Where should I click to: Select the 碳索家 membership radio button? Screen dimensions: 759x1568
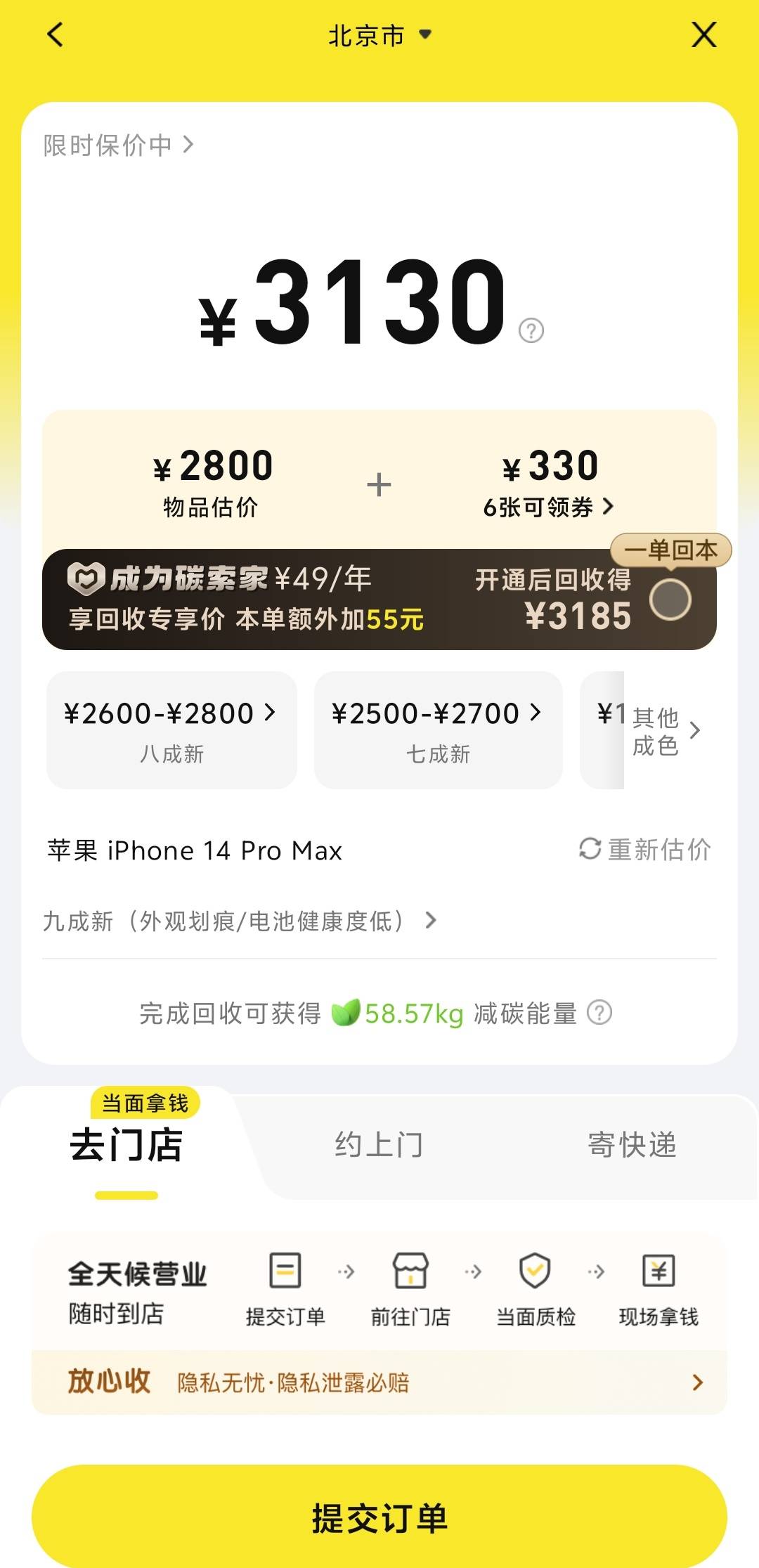coord(670,600)
